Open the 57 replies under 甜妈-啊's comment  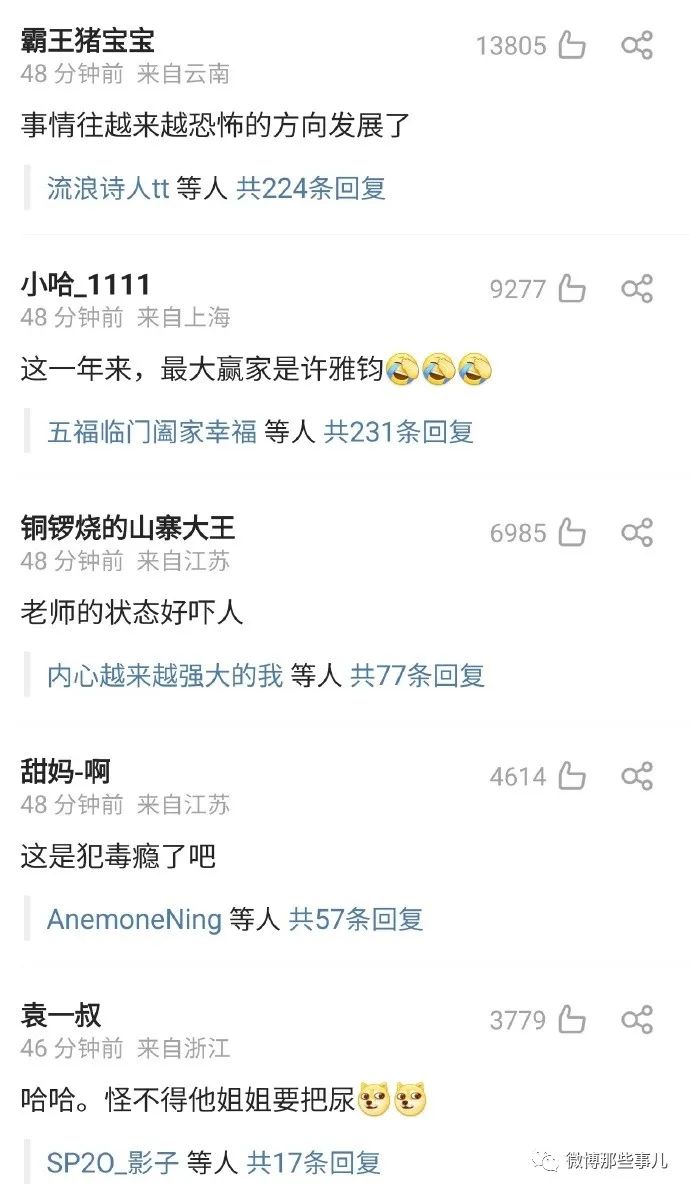coord(356,919)
